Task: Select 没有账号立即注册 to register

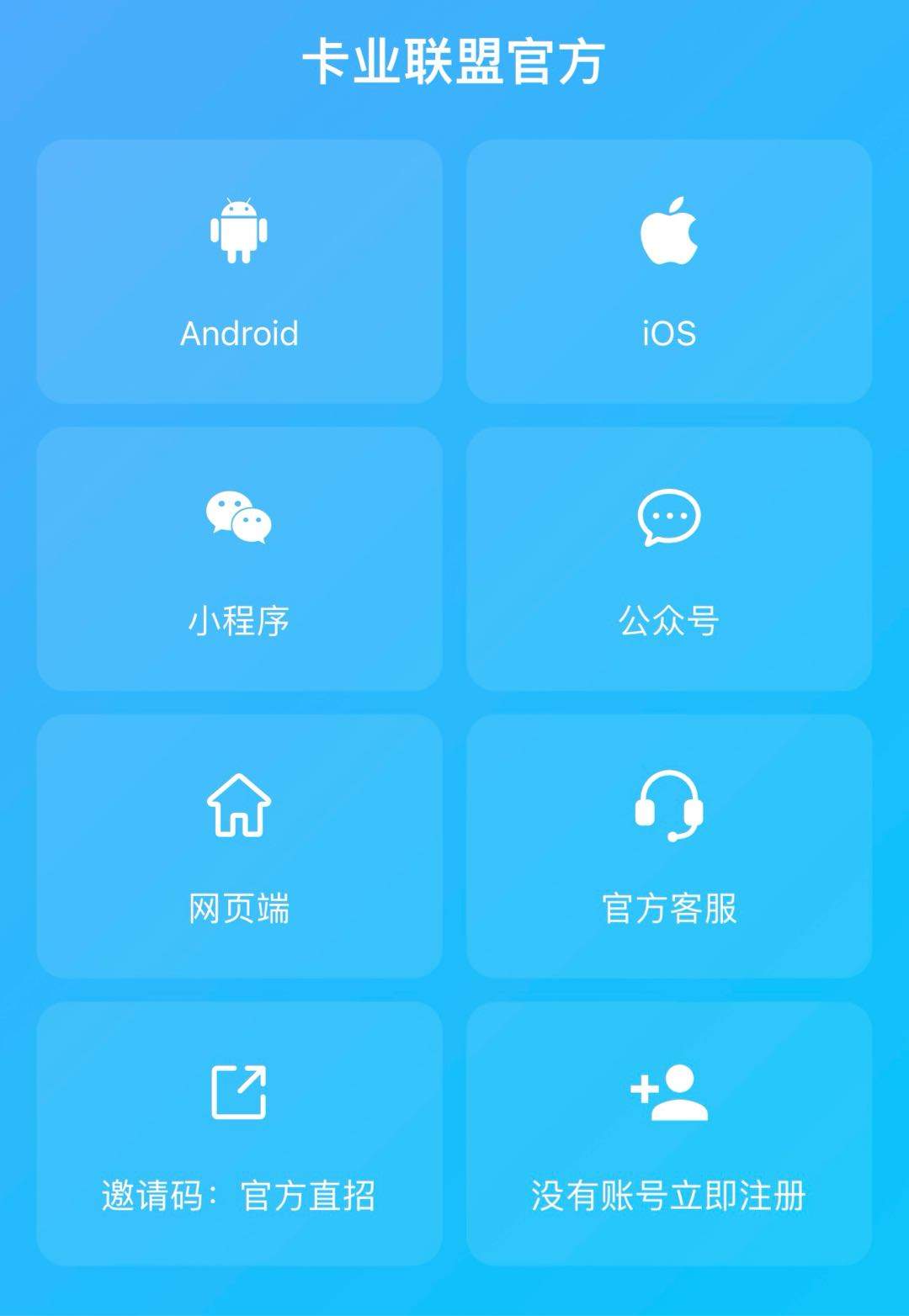Action: (669, 1132)
